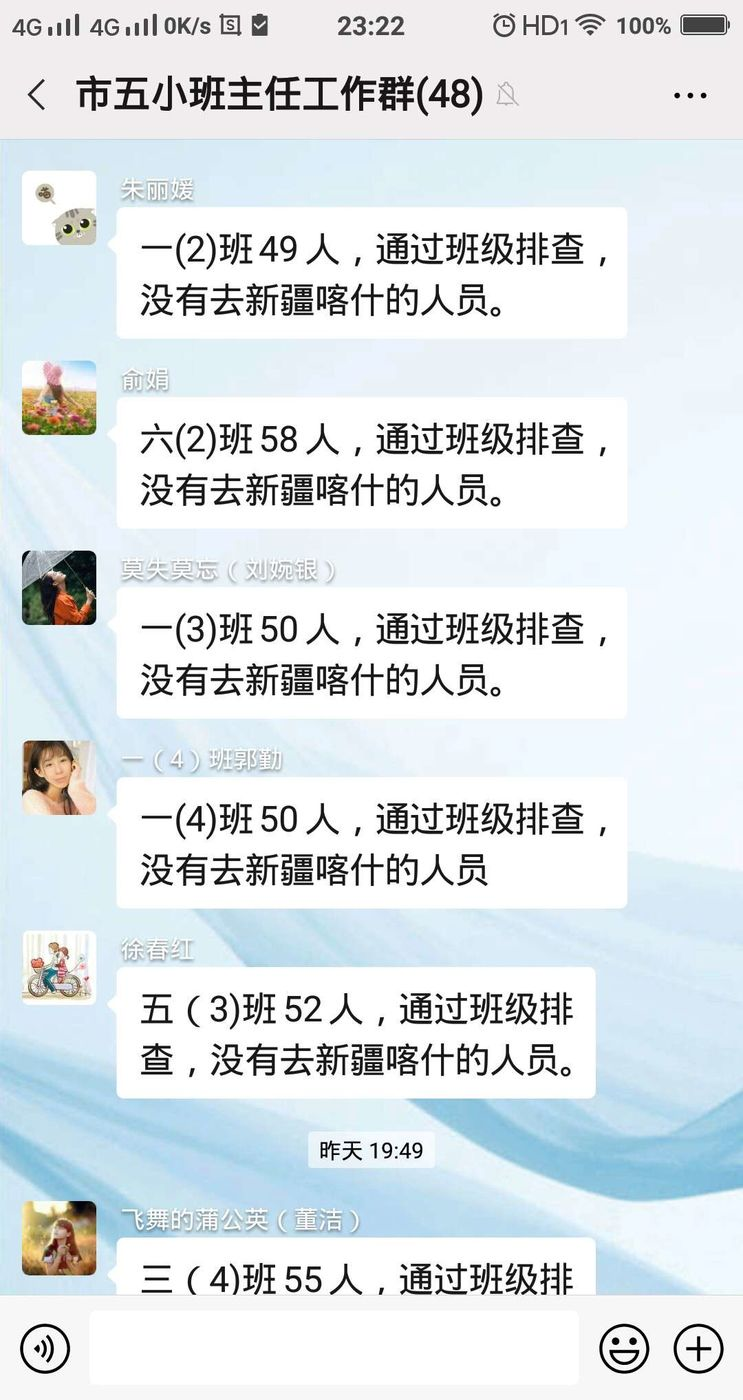This screenshot has height=1400, width=743.
Task: Tap the avatar of 一（4）班郭勤
Action: pos(60,778)
